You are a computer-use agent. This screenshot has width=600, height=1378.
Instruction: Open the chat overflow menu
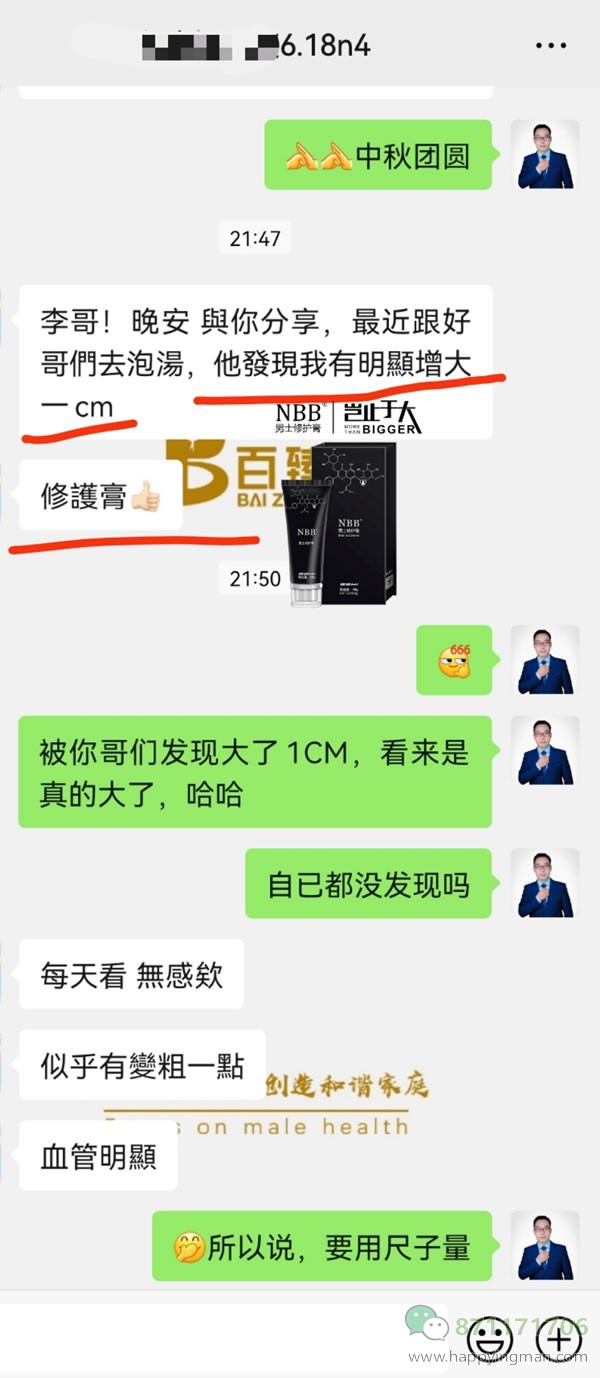(551, 46)
